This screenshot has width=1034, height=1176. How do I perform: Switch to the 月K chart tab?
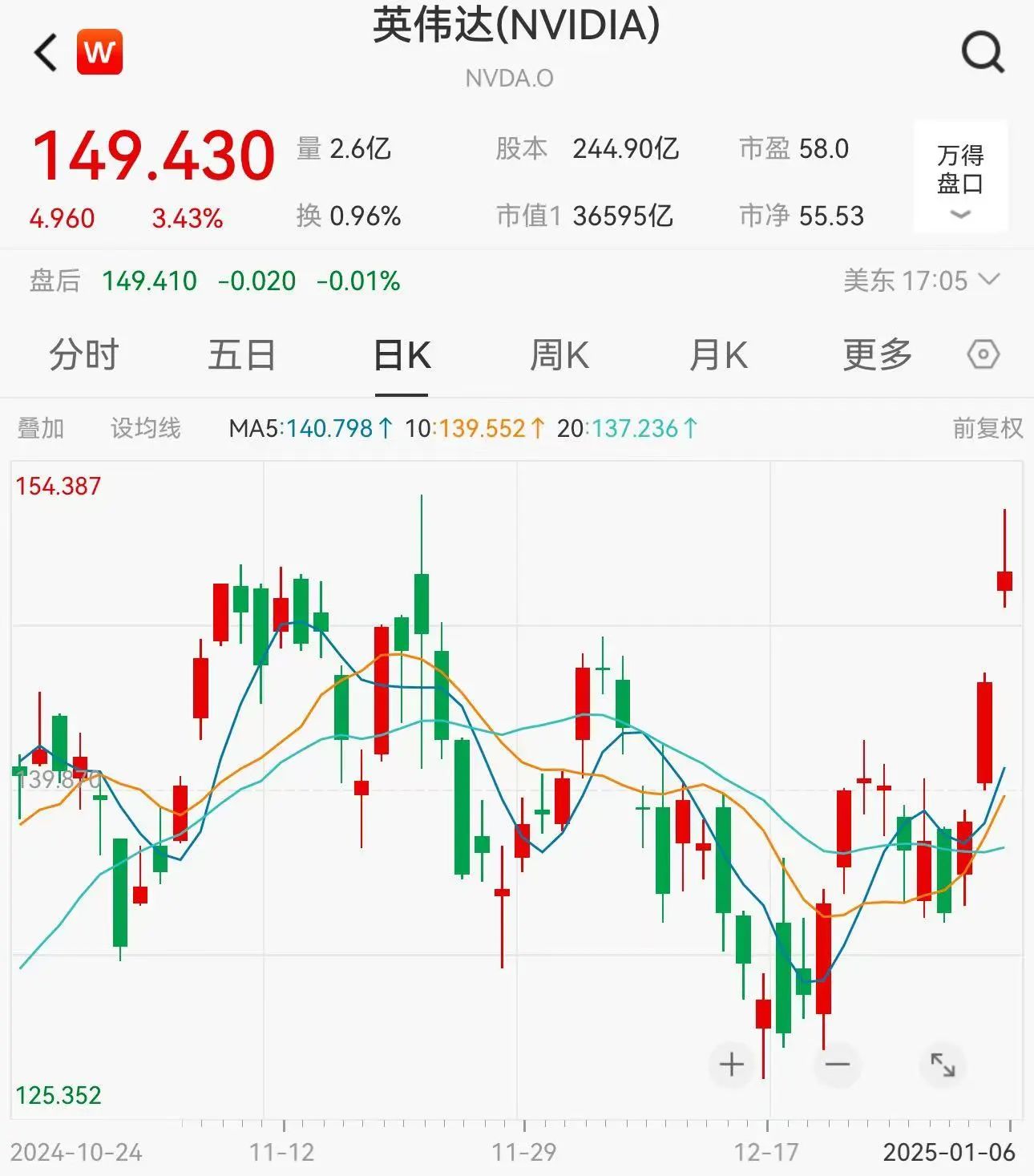tap(718, 355)
